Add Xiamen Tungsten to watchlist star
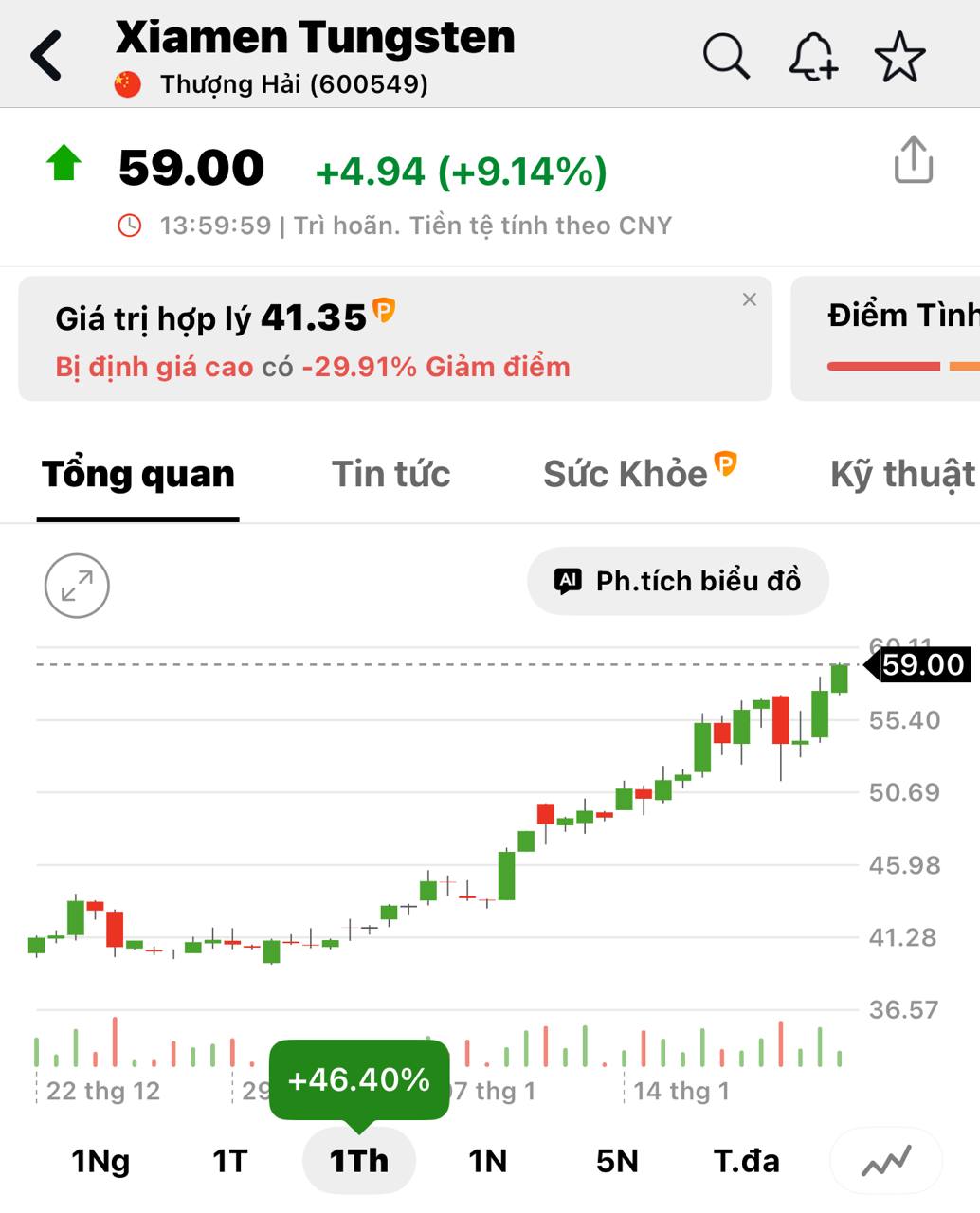The image size is (980, 1213). click(898, 56)
